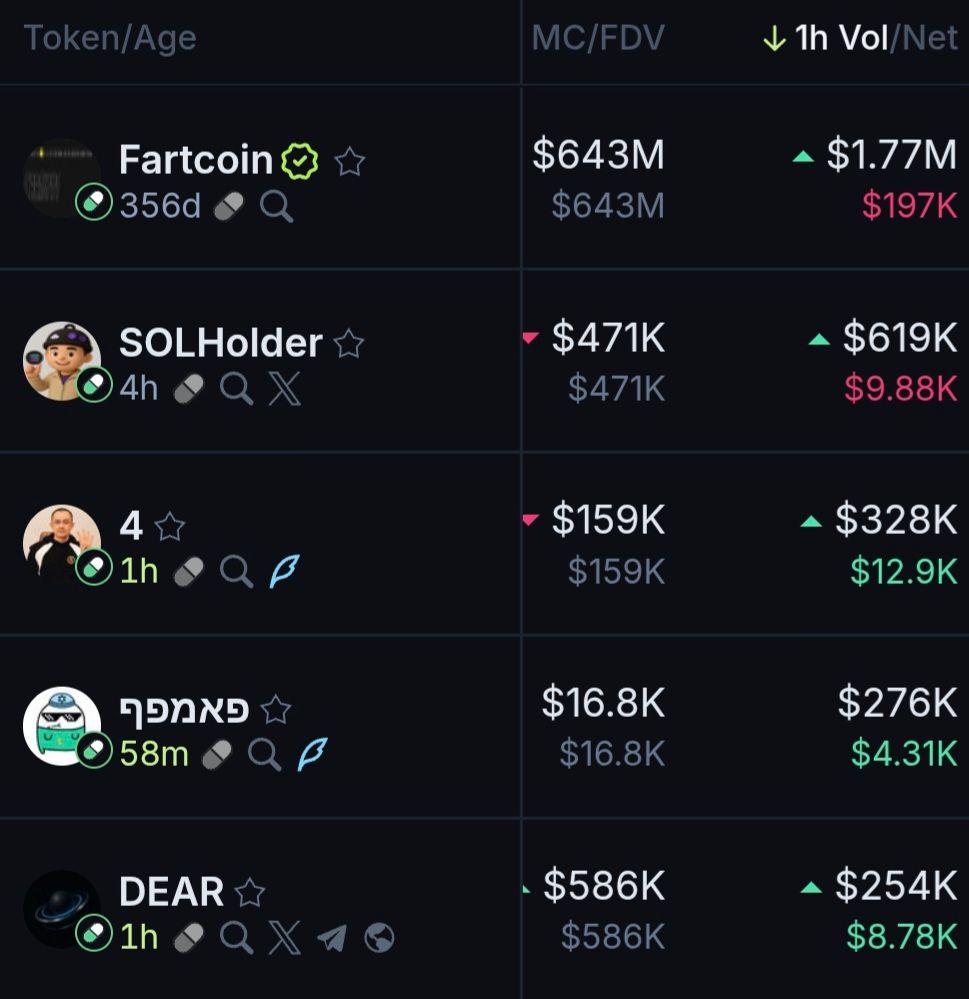This screenshot has width=969, height=999.
Task: Open SOLHolder's X profile link
Action: [x=284, y=389]
